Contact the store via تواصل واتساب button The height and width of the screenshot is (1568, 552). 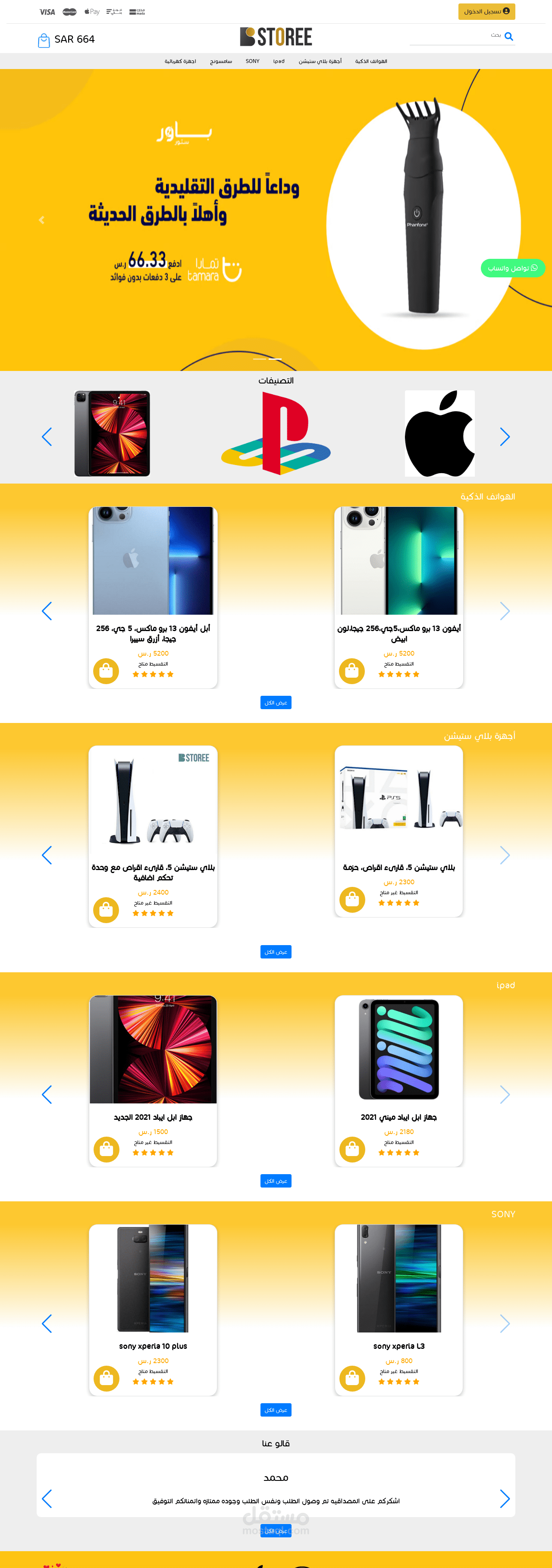click(x=512, y=268)
